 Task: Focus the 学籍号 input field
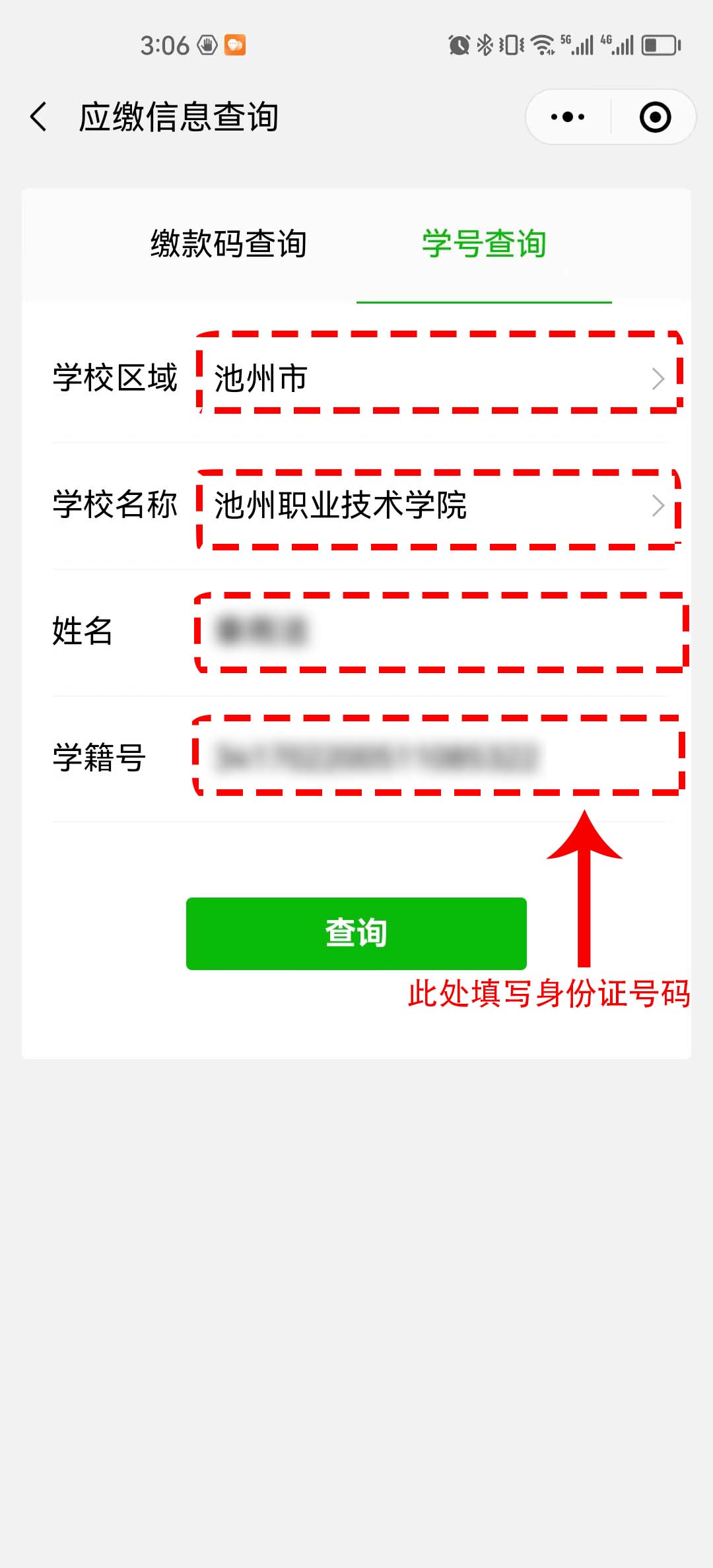tap(436, 757)
